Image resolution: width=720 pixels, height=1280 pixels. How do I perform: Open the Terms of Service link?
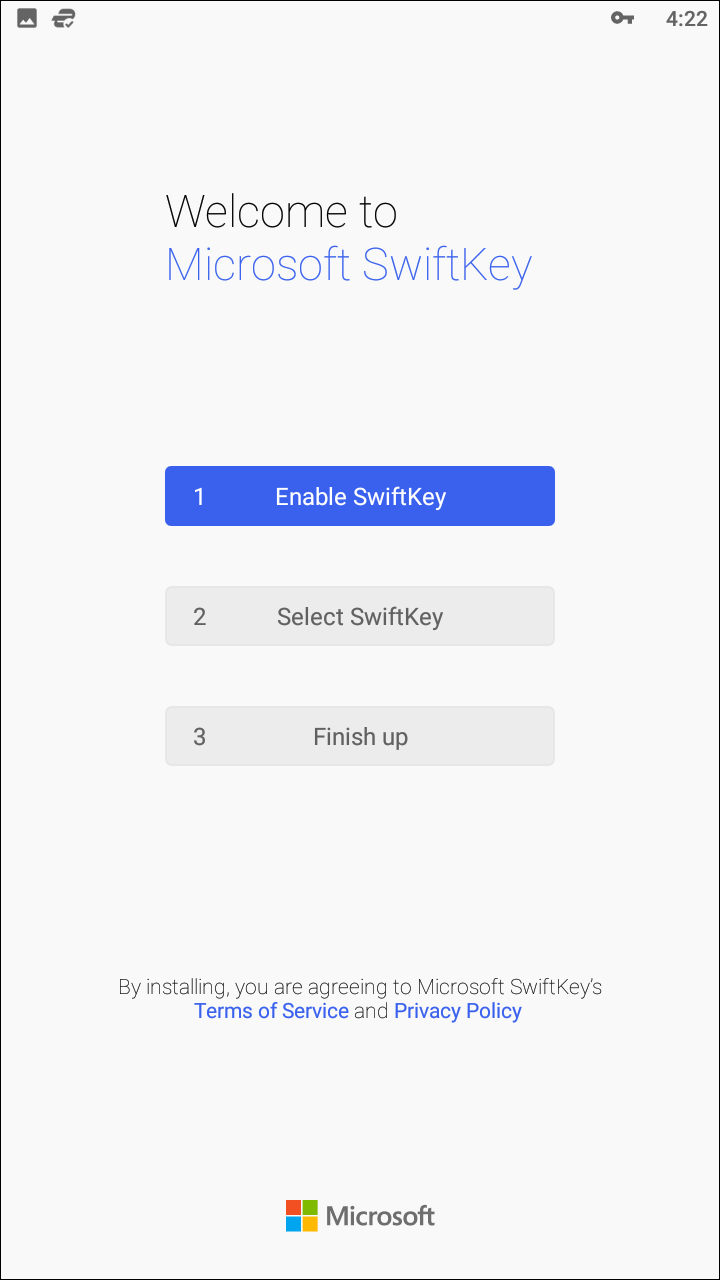(x=271, y=1011)
